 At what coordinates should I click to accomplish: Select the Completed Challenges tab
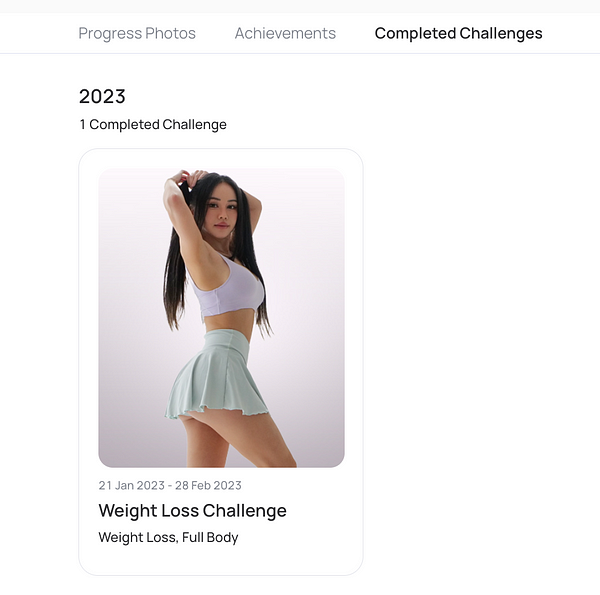coord(458,33)
